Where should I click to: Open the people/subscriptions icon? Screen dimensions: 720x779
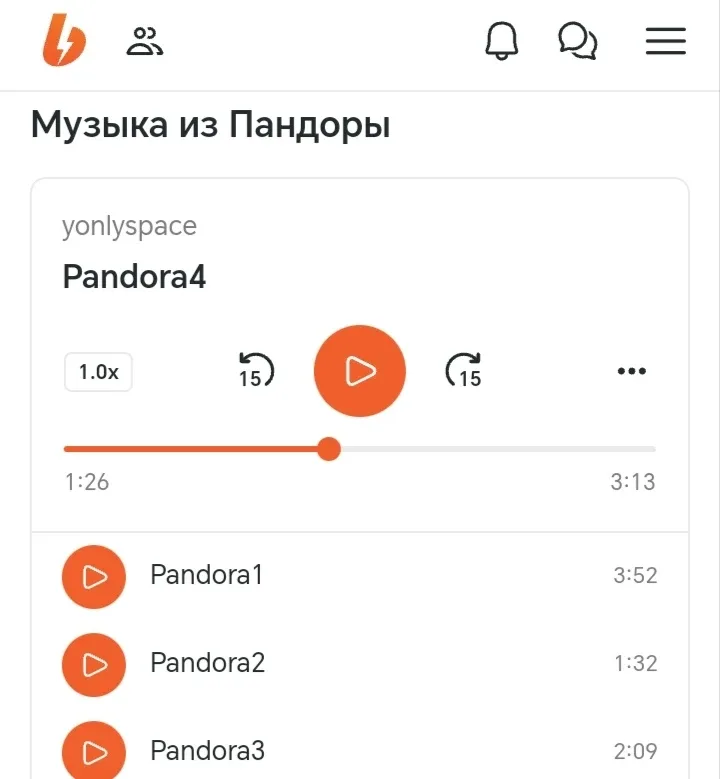145,42
